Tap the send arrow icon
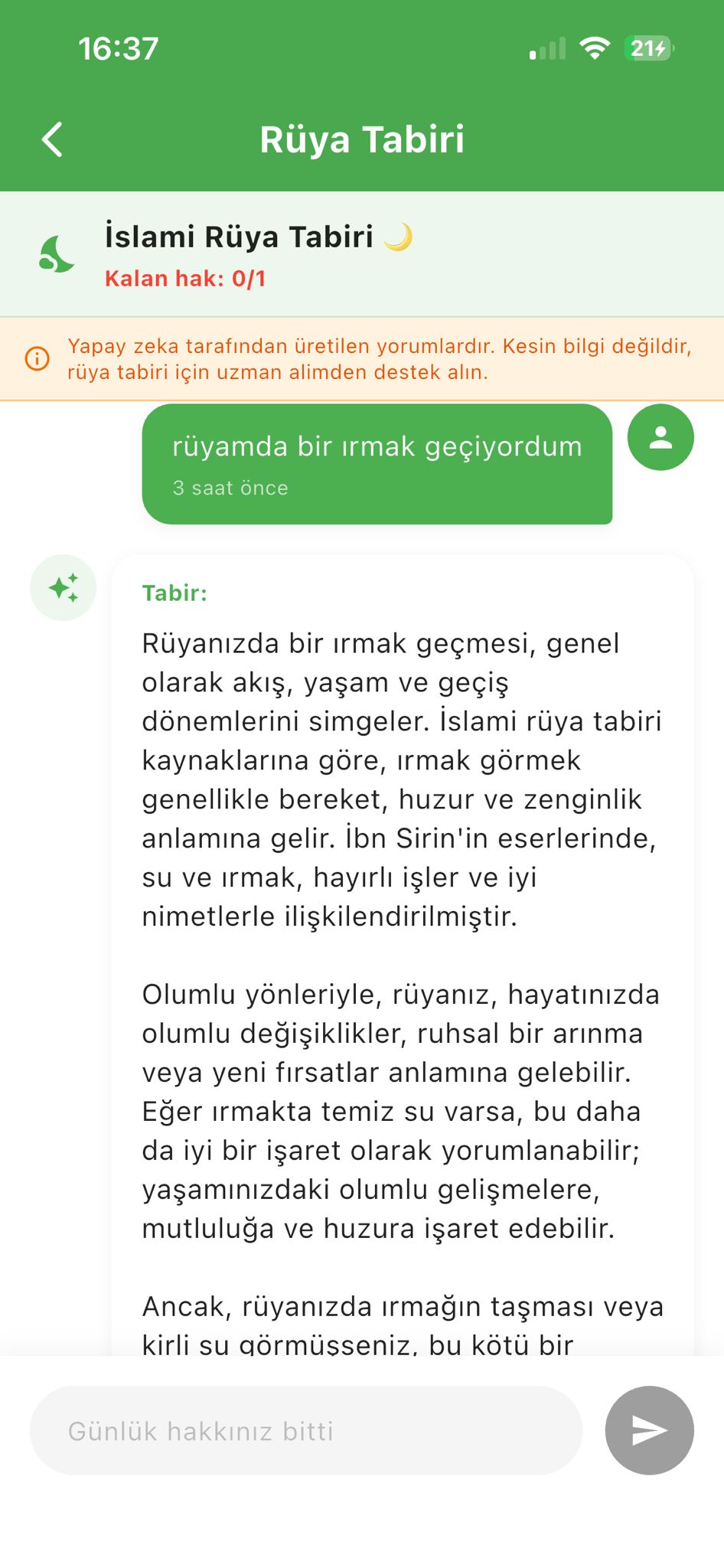Screen dimensions: 724x1568 (648, 1429)
